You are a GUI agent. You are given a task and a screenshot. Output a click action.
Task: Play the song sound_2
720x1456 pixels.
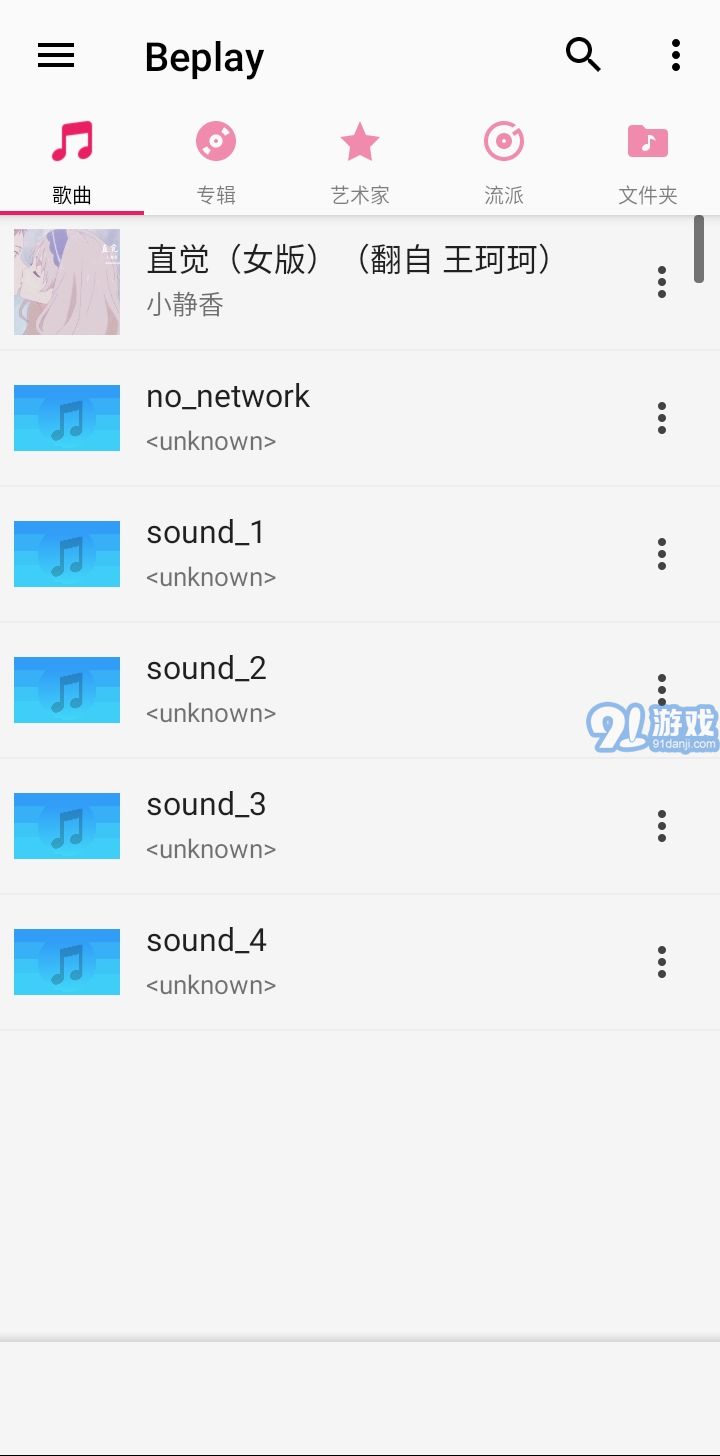[300, 689]
